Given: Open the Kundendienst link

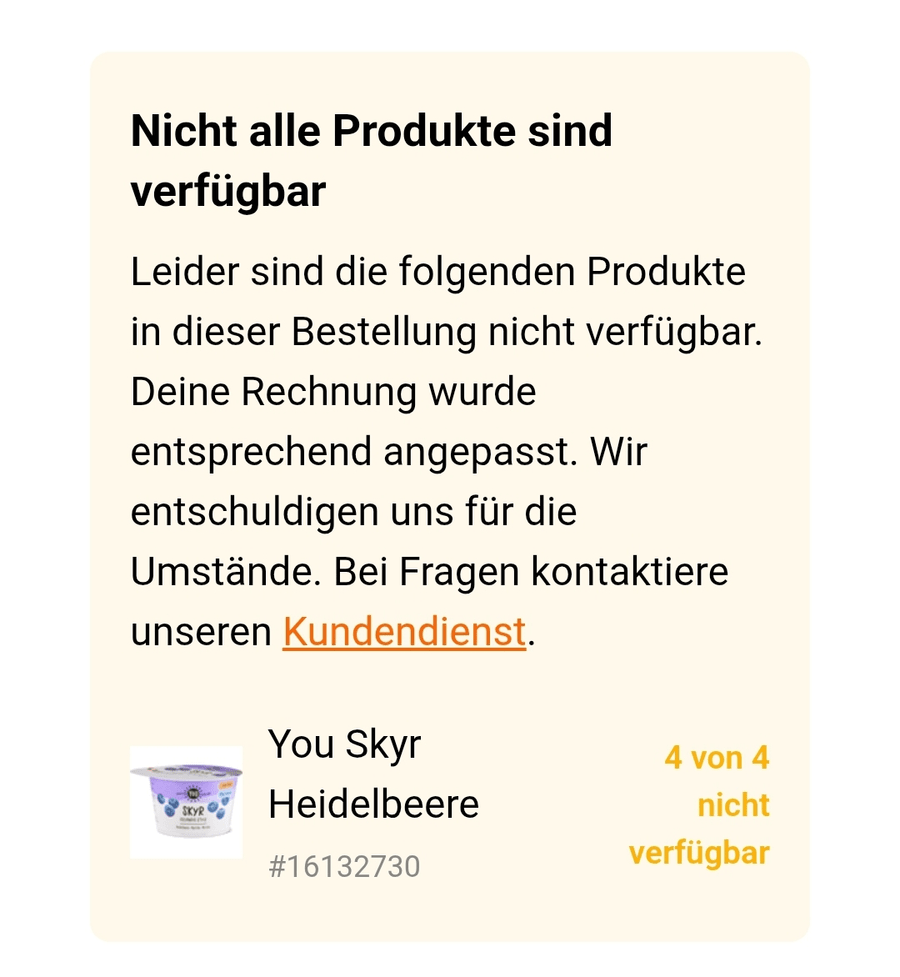Looking at the screenshot, I should pyautogui.click(x=404, y=632).
